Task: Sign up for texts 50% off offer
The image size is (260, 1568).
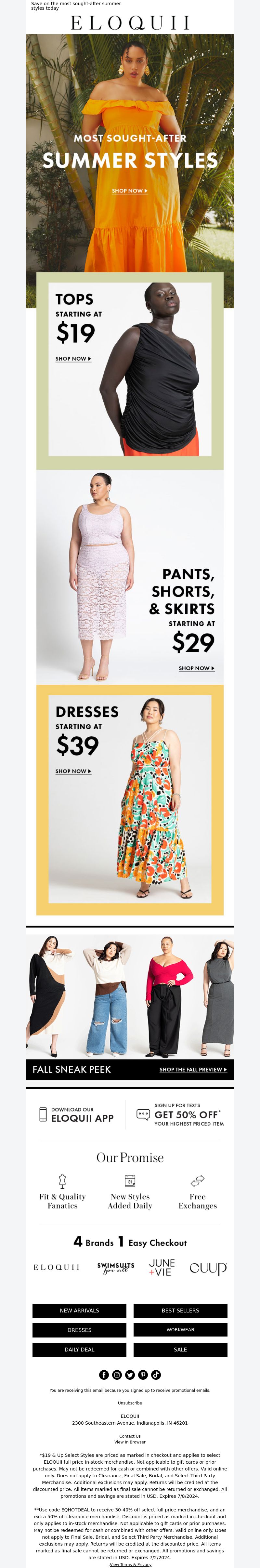Action: pos(180,1114)
